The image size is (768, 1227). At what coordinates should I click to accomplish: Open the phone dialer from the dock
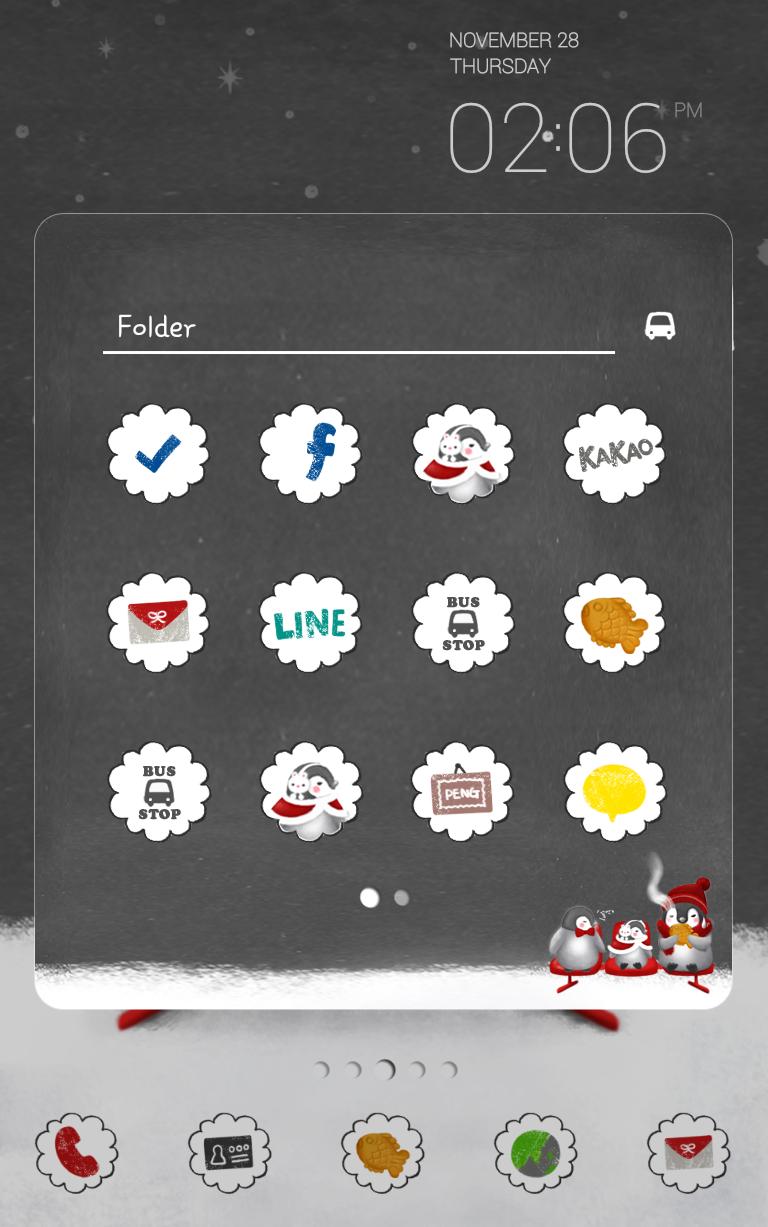click(77, 1153)
